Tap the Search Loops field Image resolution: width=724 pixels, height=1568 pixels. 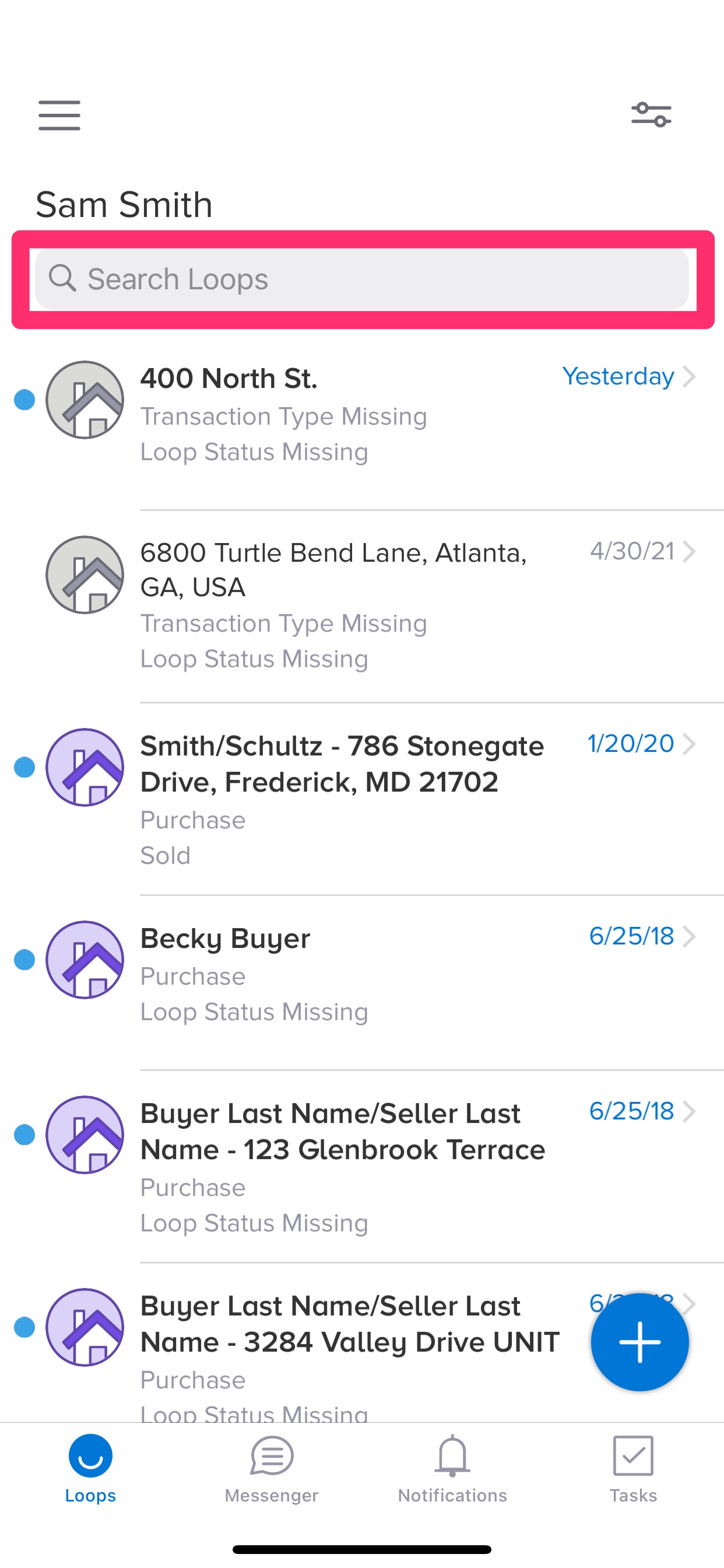(x=361, y=279)
